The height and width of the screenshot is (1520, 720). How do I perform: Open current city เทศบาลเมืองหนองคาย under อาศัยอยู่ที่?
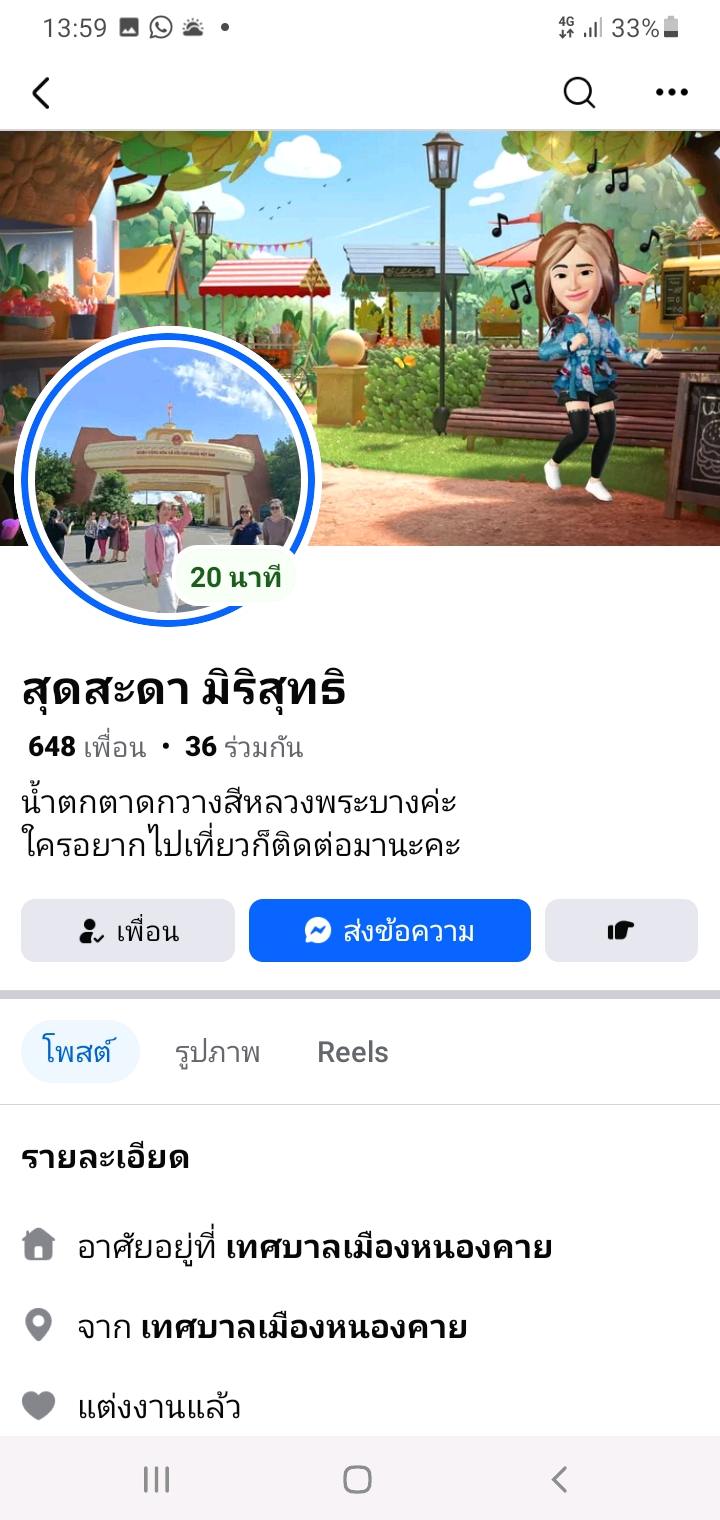(389, 1247)
